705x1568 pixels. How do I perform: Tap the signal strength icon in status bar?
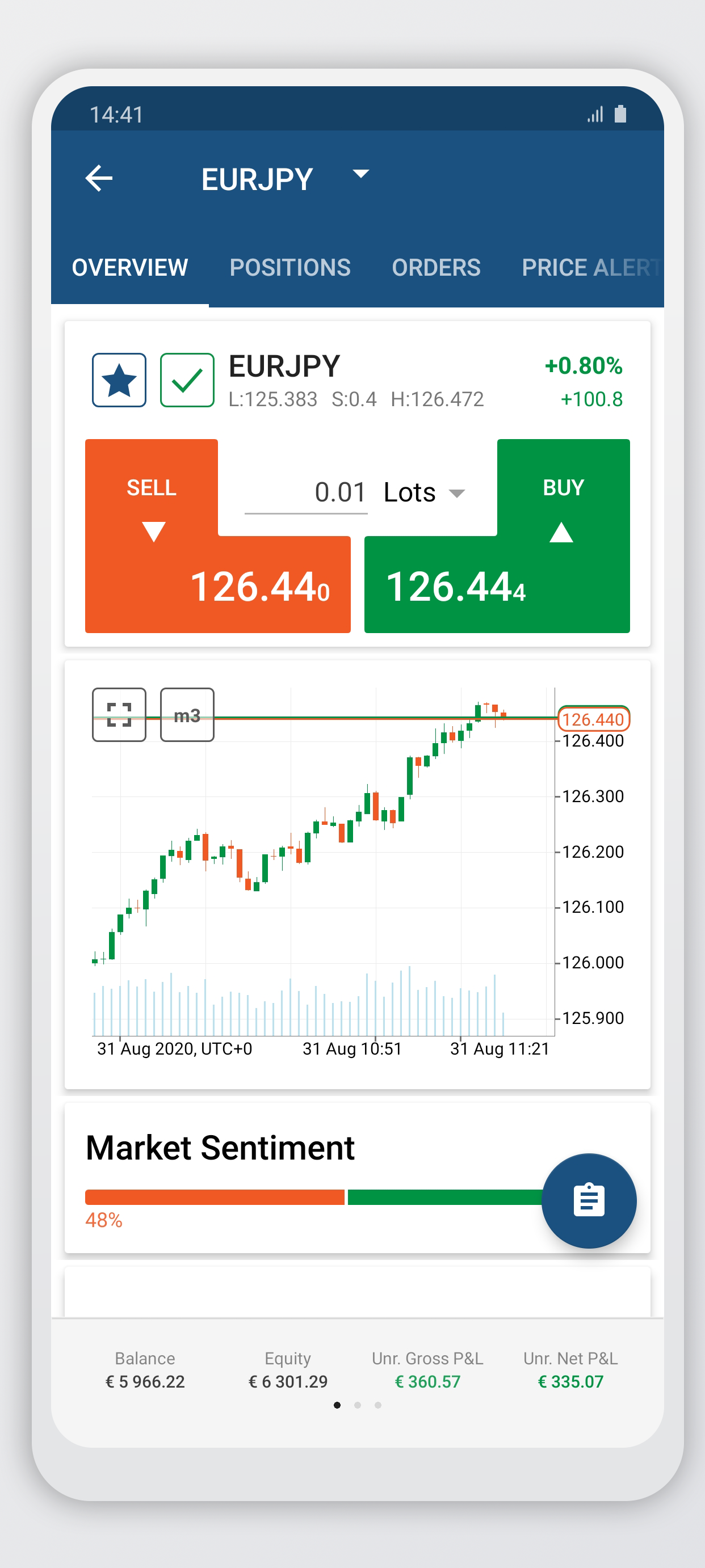pyautogui.click(x=595, y=114)
